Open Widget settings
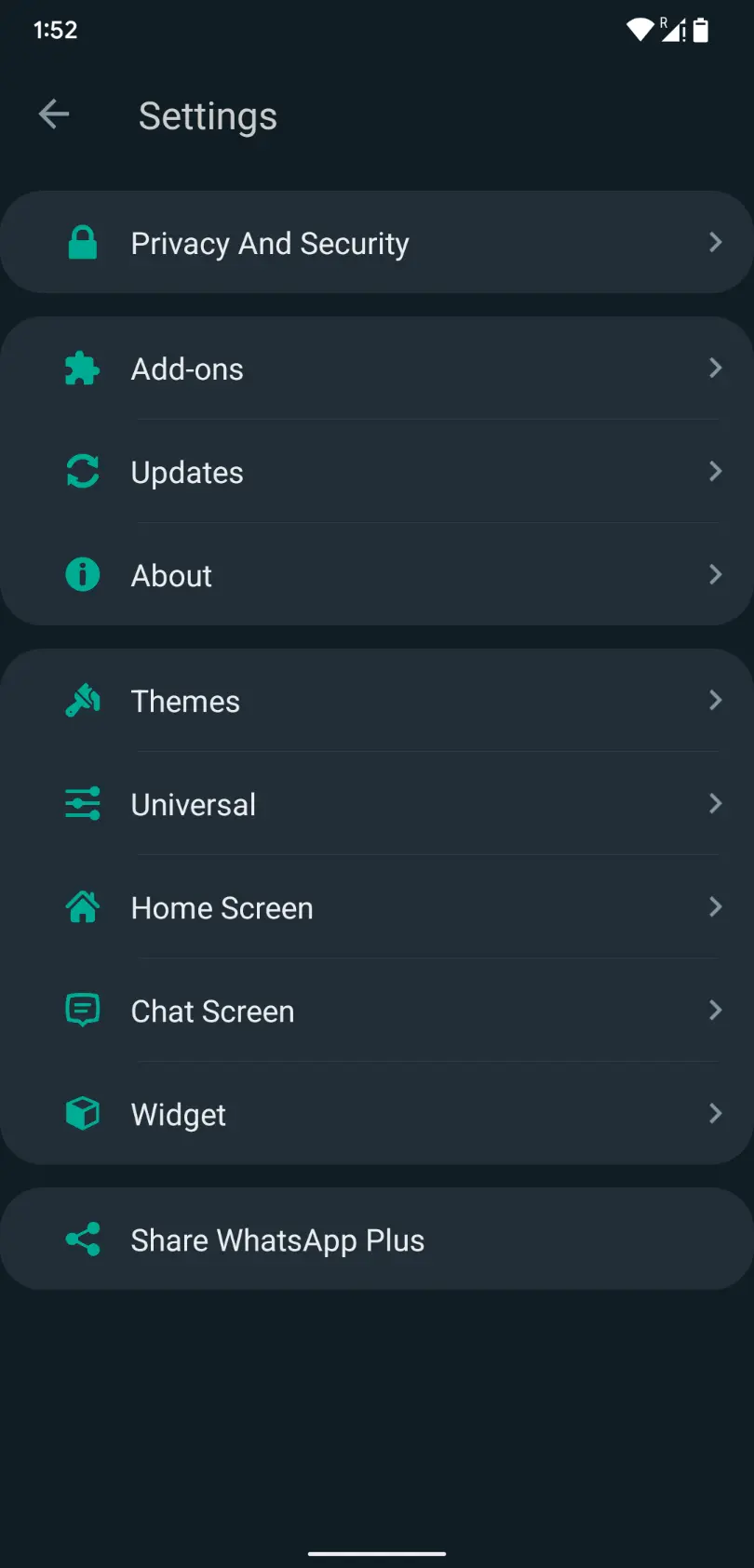 376,1114
